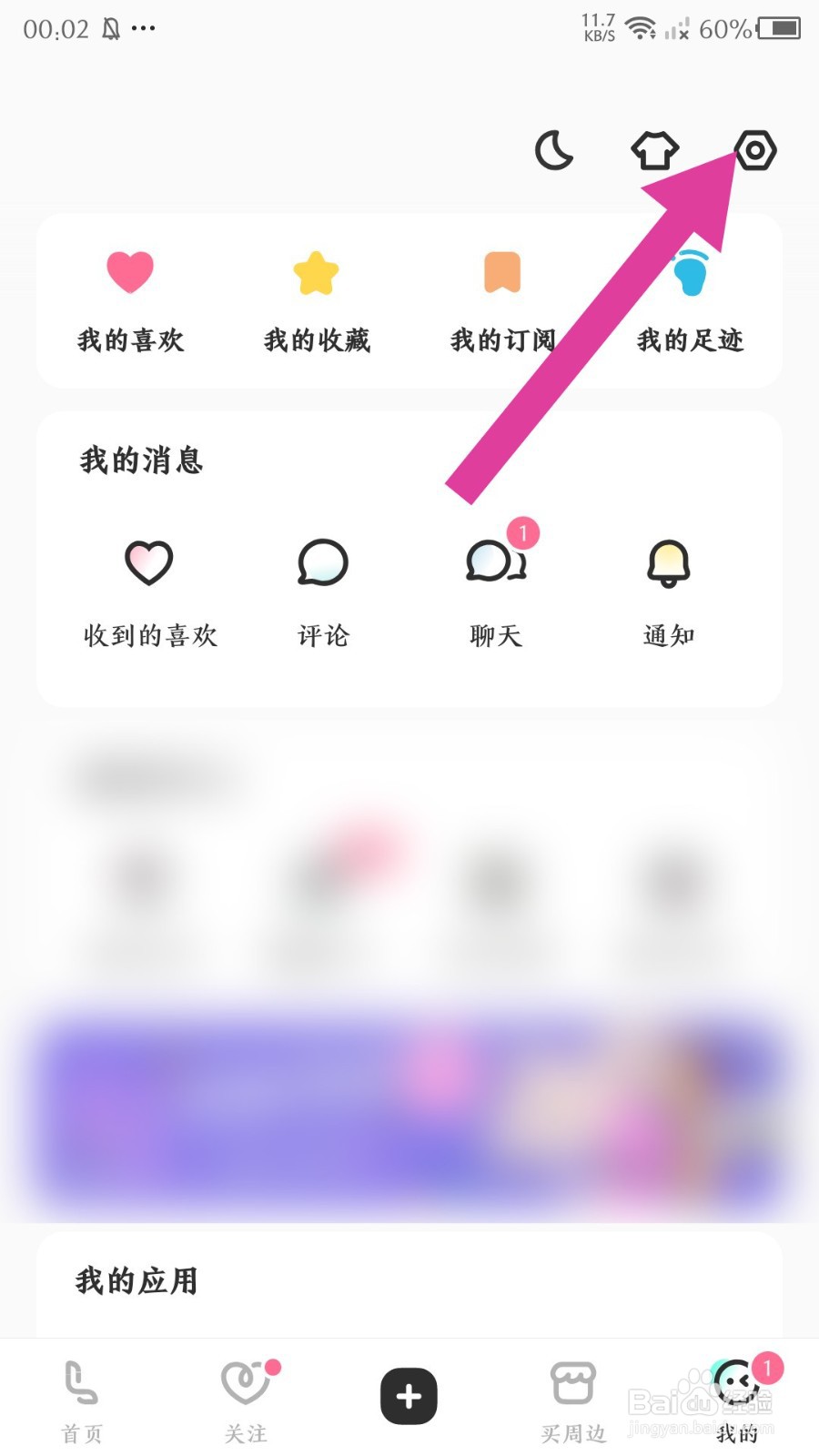
Task: Open the 我的应用 section
Action: tap(136, 1279)
